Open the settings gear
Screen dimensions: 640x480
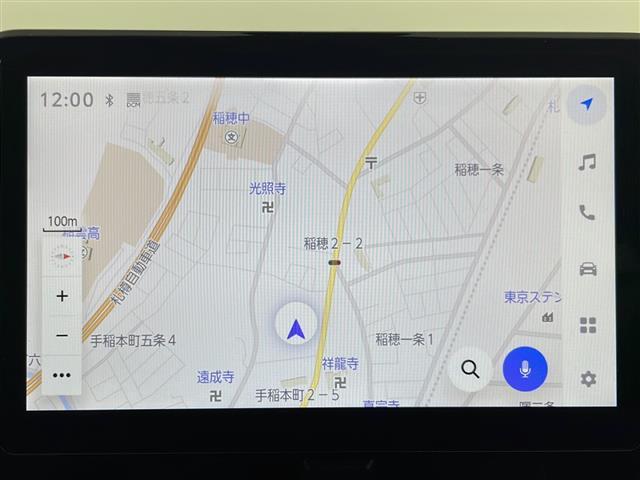(x=587, y=378)
